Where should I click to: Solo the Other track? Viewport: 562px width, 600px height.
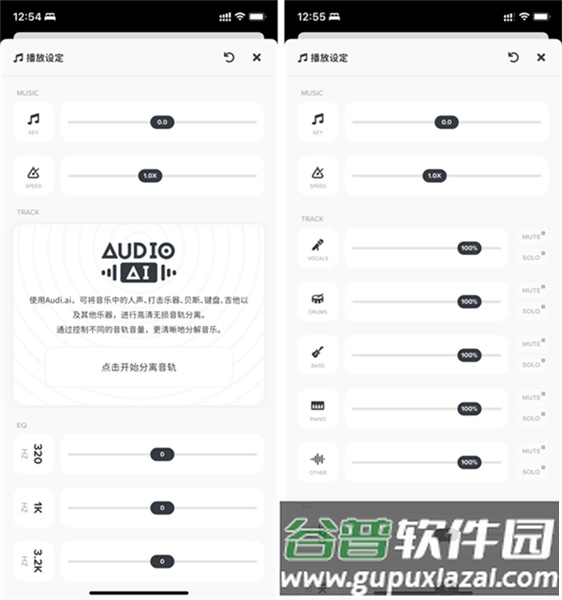click(532, 472)
